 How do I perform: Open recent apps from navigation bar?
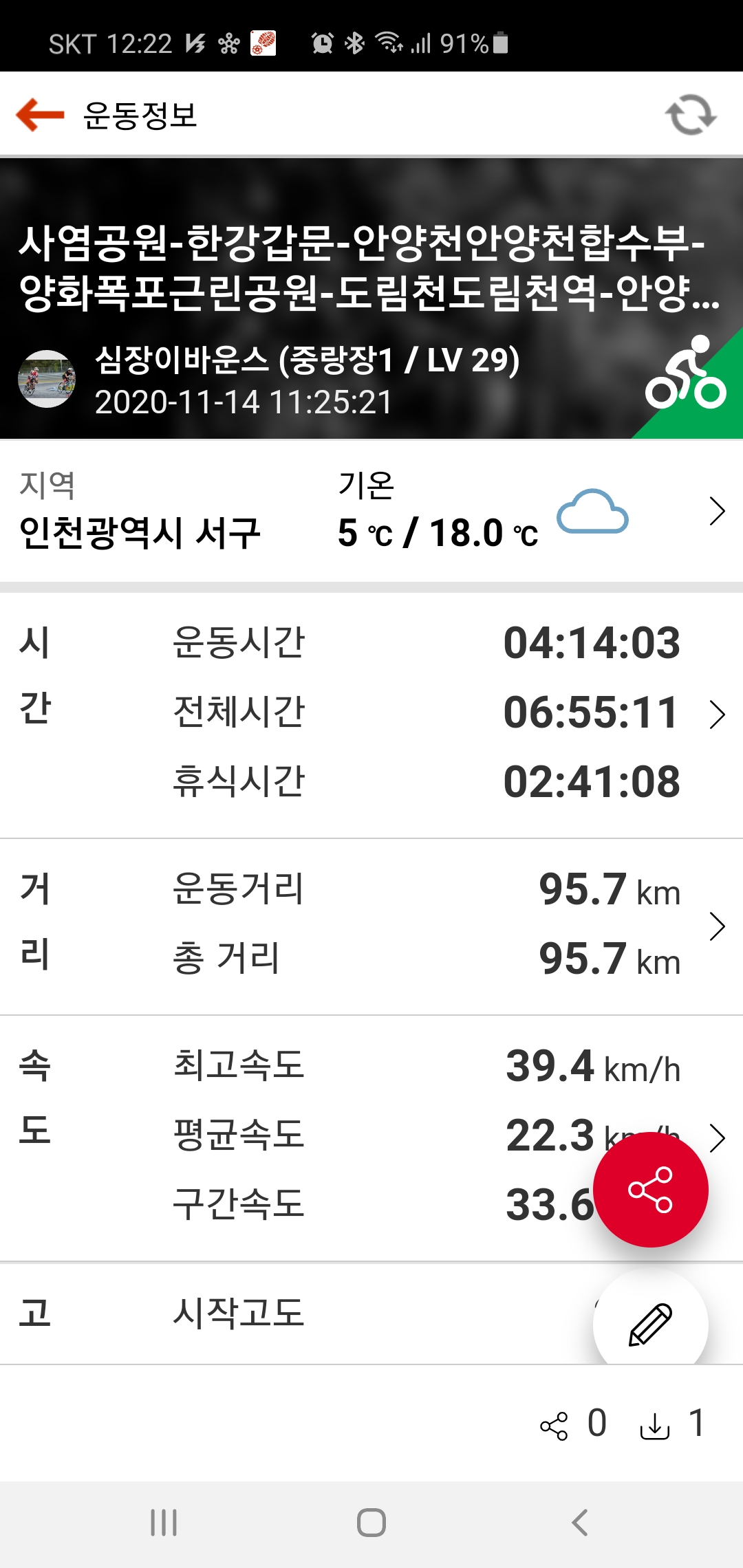[x=164, y=1522]
